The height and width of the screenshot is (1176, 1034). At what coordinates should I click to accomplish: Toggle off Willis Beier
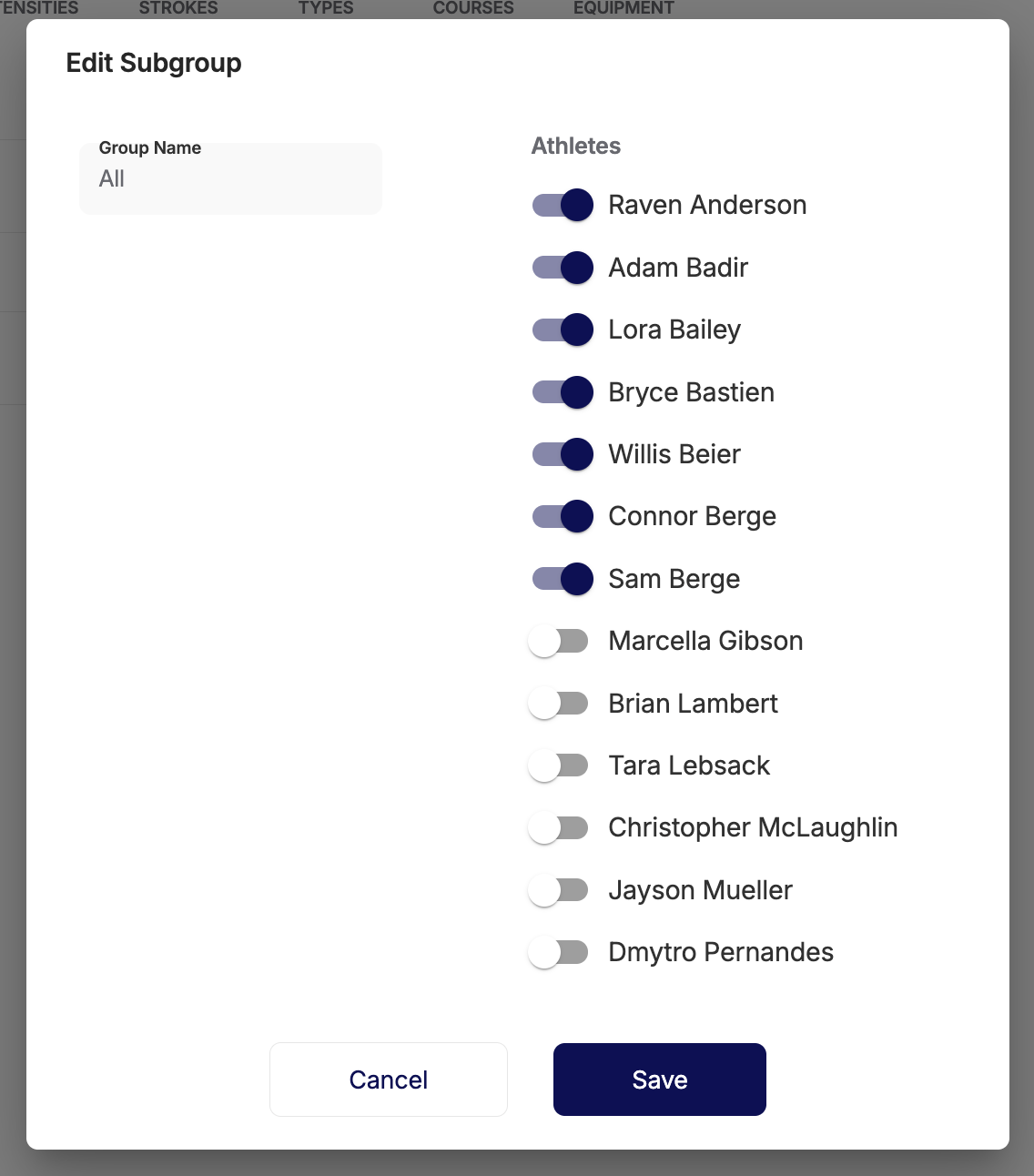tap(563, 454)
